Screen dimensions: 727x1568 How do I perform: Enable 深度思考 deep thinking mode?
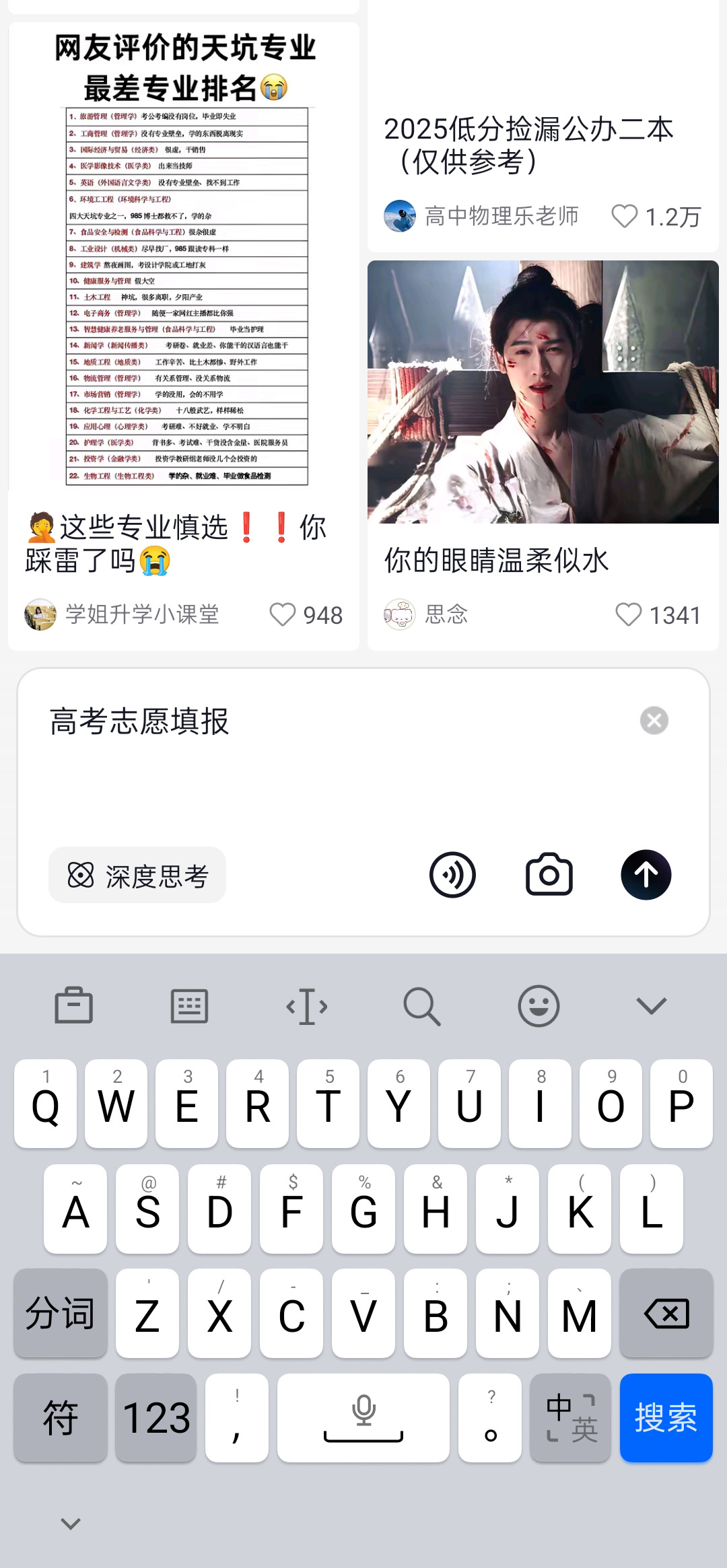[137, 874]
